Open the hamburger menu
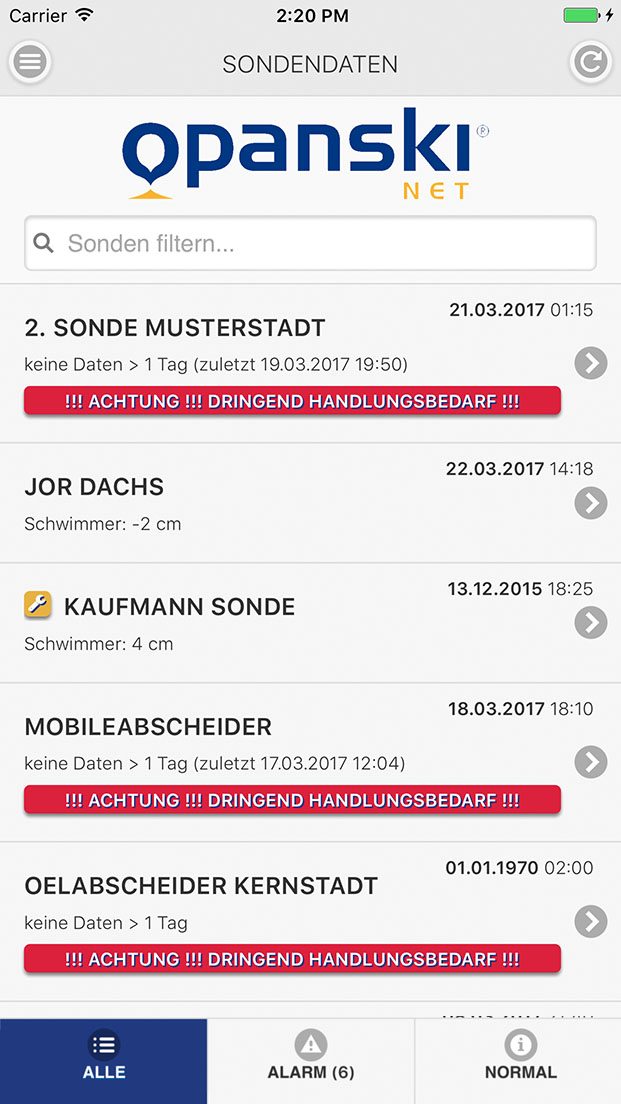The height and width of the screenshot is (1104, 621). (30, 63)
